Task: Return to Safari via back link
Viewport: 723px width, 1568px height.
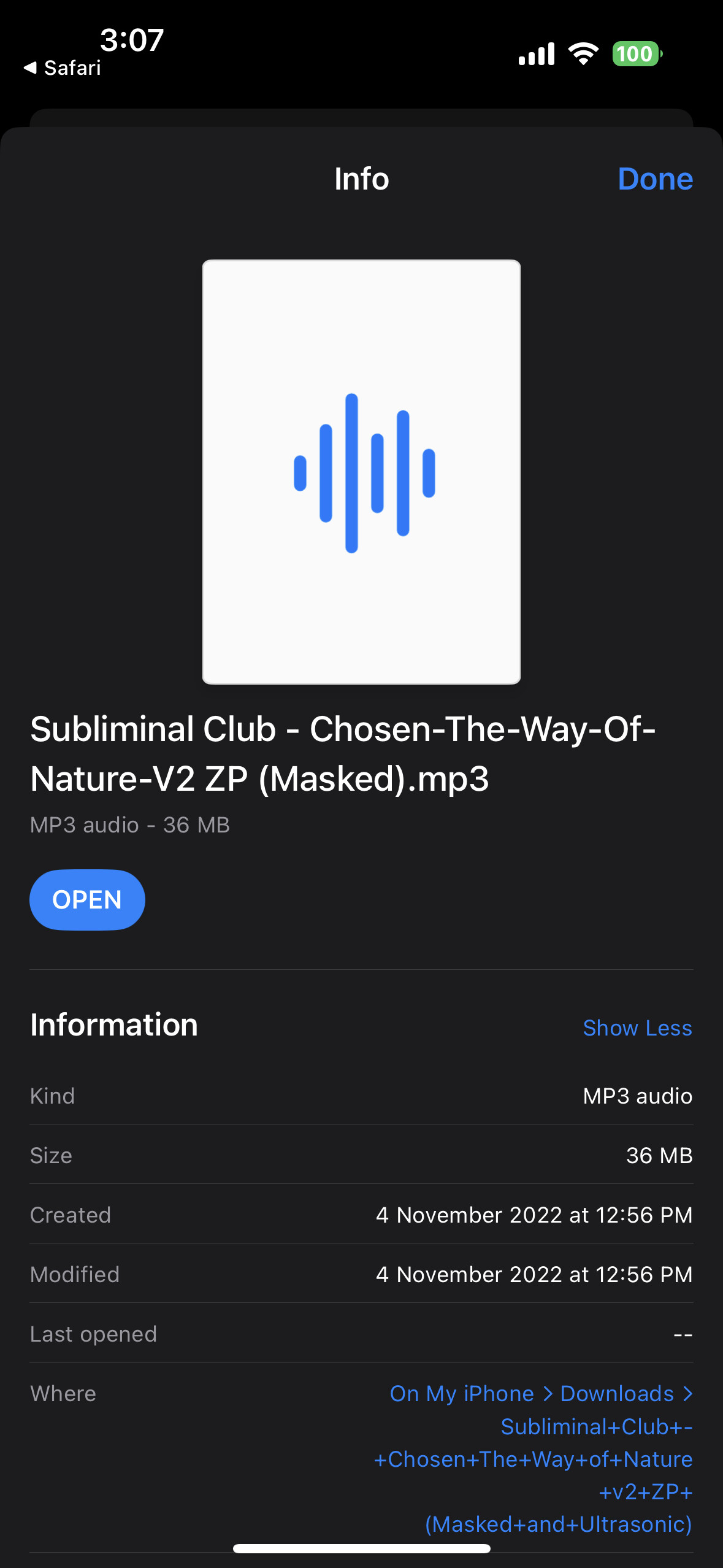Action: pyautogui.click(x=62, y=67)
